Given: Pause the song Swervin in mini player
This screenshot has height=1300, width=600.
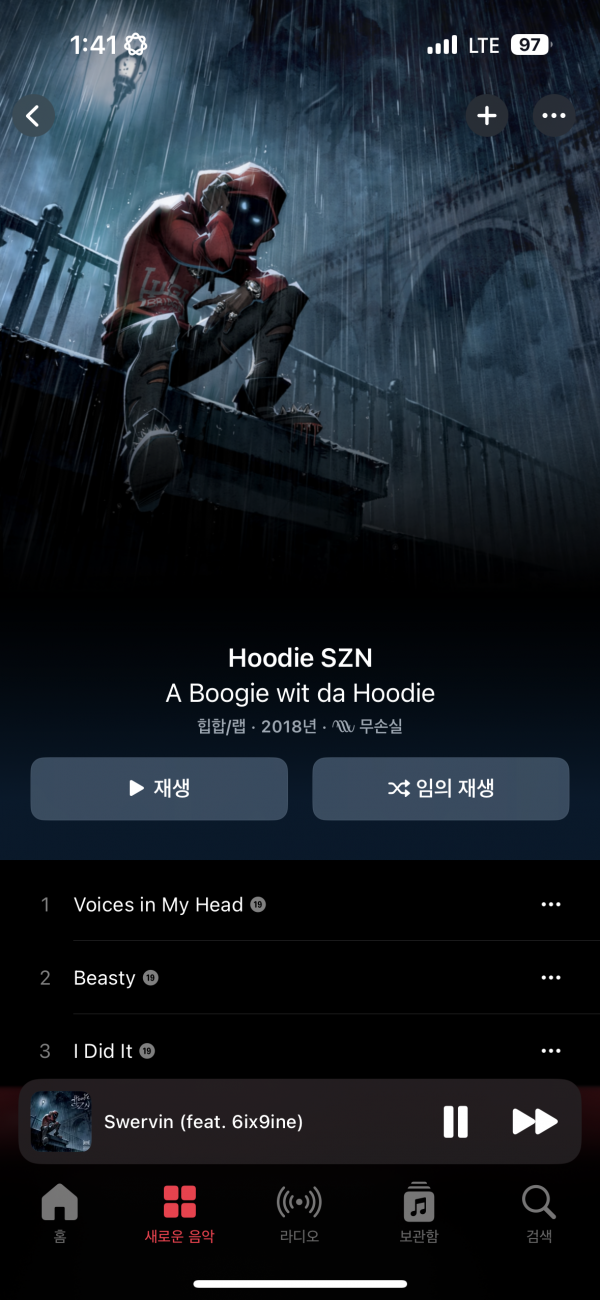Looking at the screenshot, I should pos(455,1122).
